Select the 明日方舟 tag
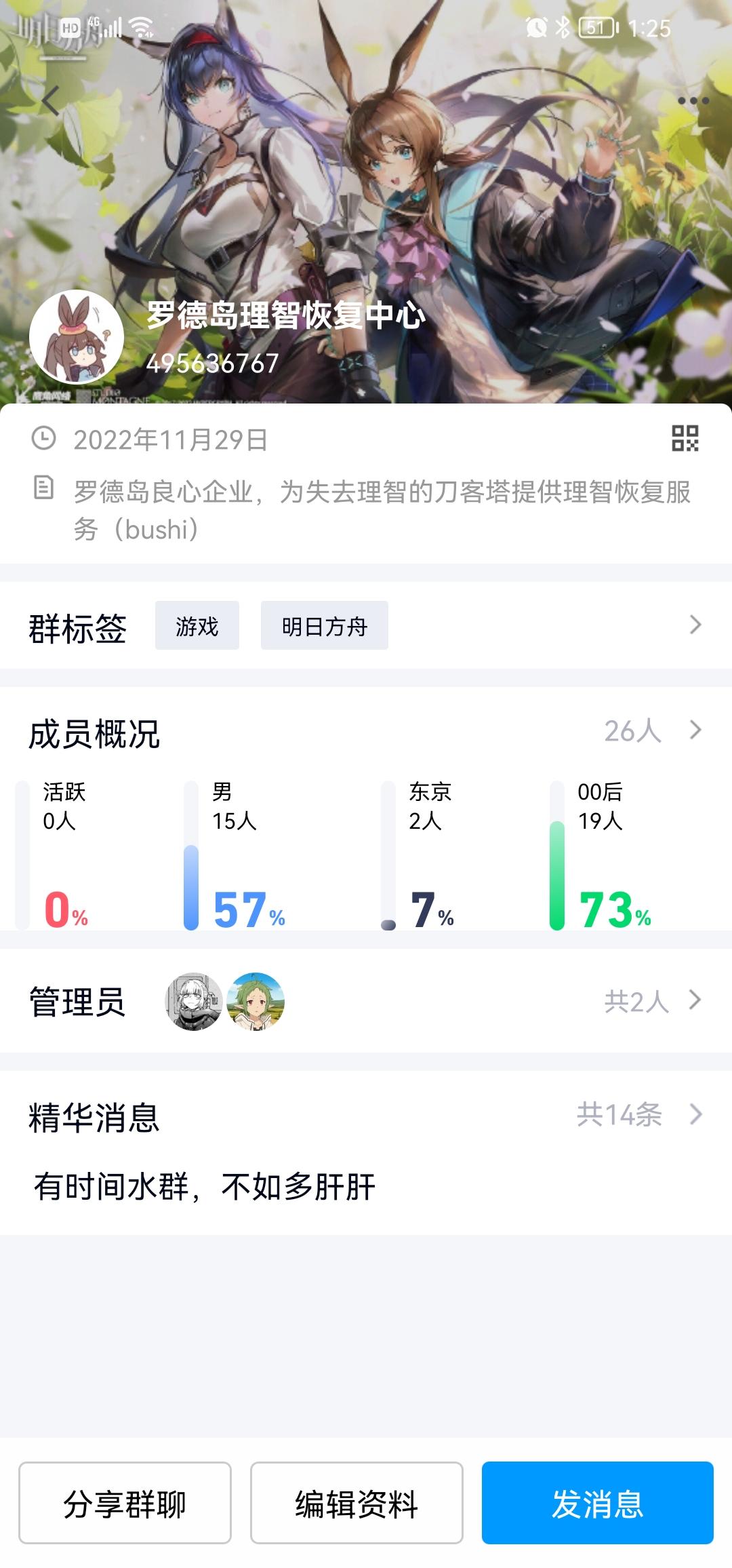The width and height of the screenshot is (732, 1568). click(x=324, y=627)
